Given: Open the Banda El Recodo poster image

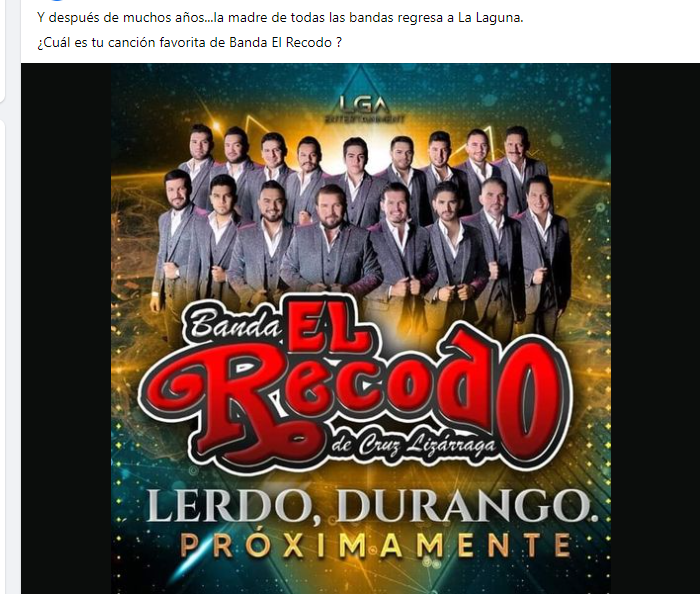Looking at the screenshot, I should click(x=360, y=328).
